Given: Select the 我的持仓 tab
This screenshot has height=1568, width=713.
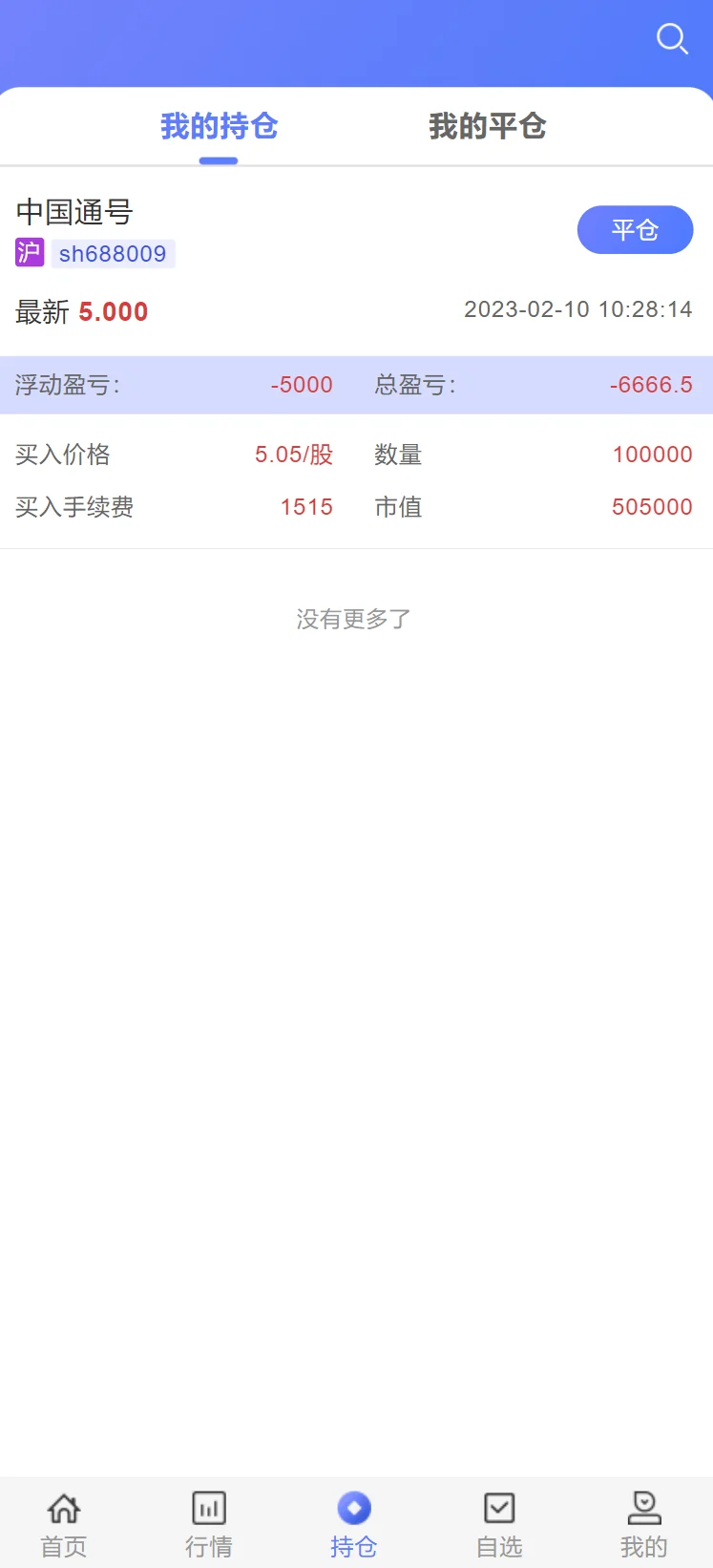Looking at the screenshot, I should [219, 126].
